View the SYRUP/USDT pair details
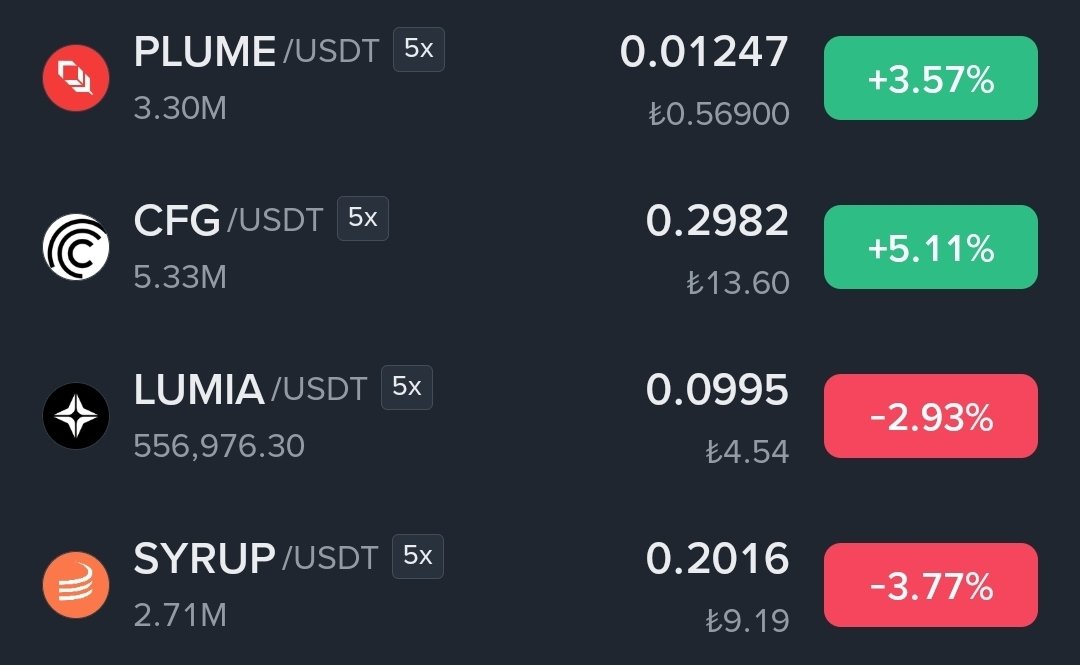This screenshot has width=1080, height=665. tap(540, 584)
